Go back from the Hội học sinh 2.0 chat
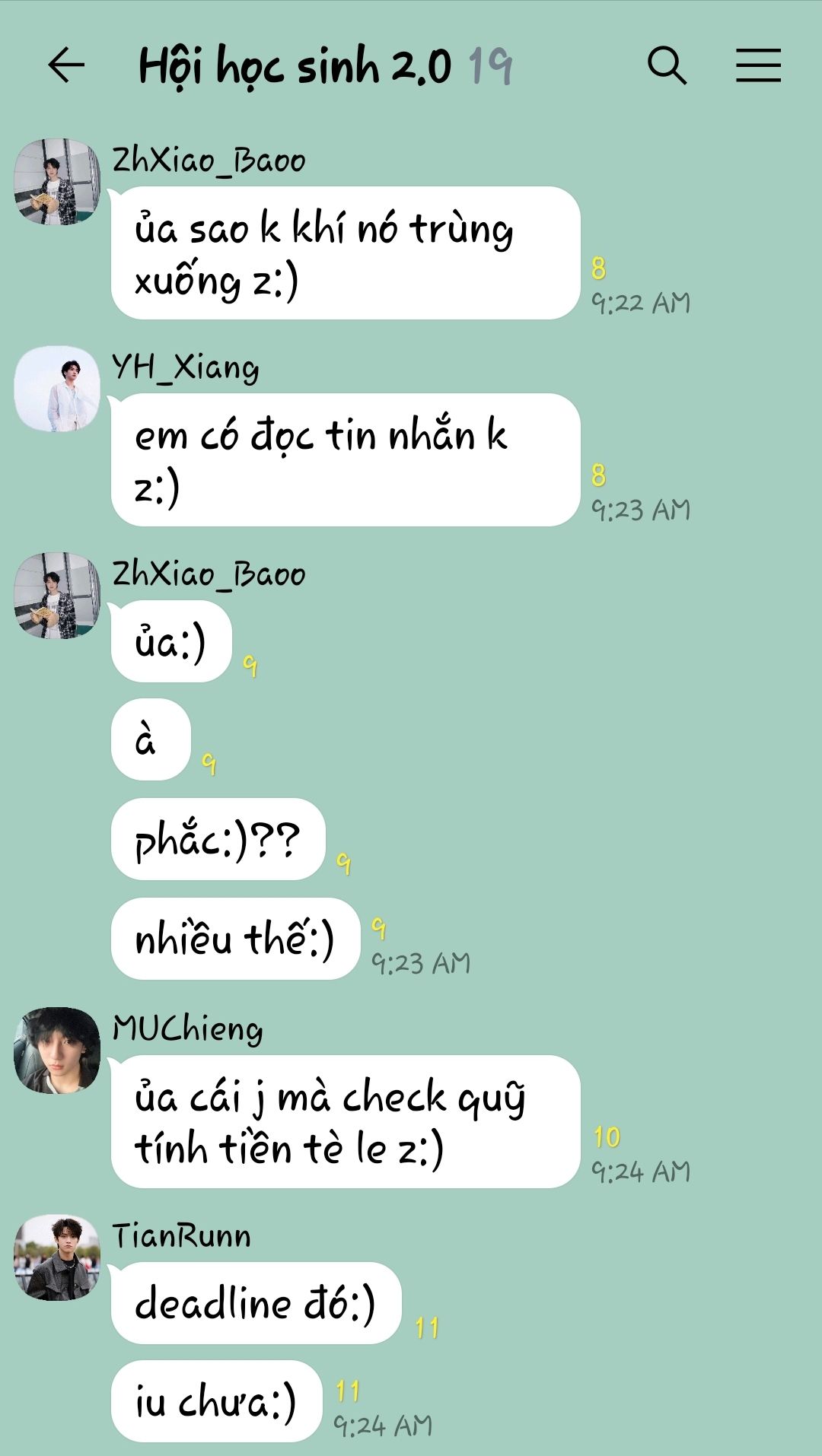 click(66, 65)
